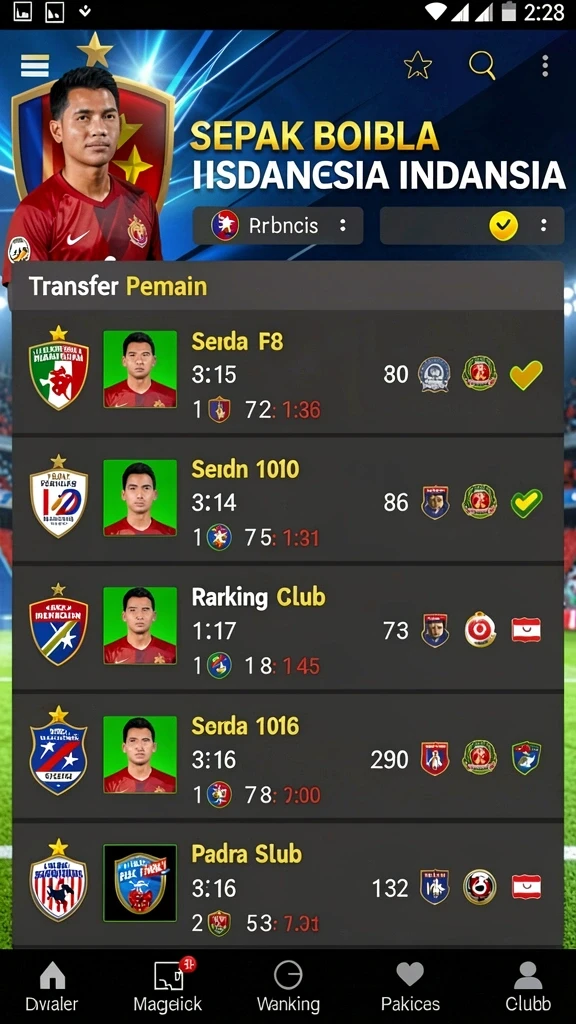The width and height of the screenshot is (576, 1024).
Task: Open the Seidn 1010 transfer row
Action: 288,501
